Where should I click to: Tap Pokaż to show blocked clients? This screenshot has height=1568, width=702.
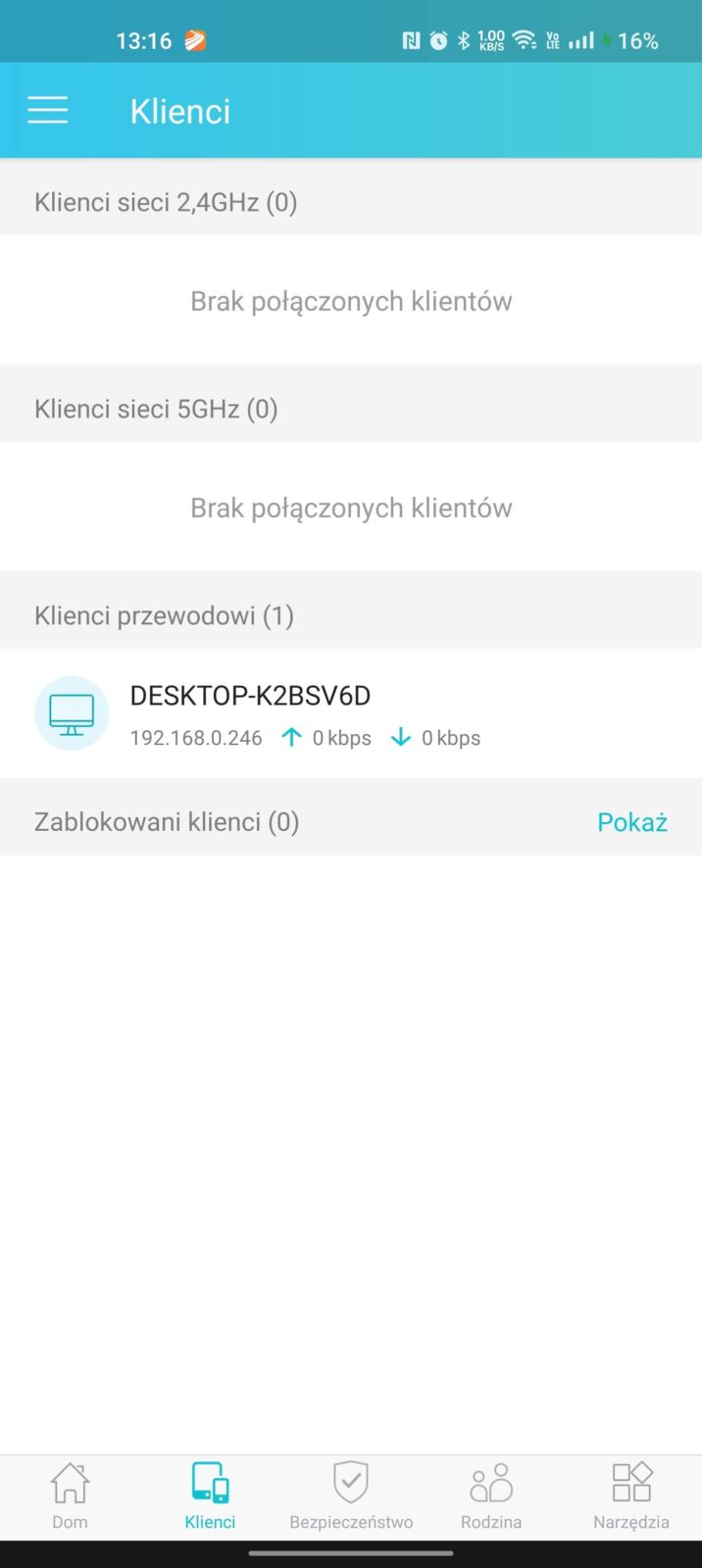[x=632, y=821]
